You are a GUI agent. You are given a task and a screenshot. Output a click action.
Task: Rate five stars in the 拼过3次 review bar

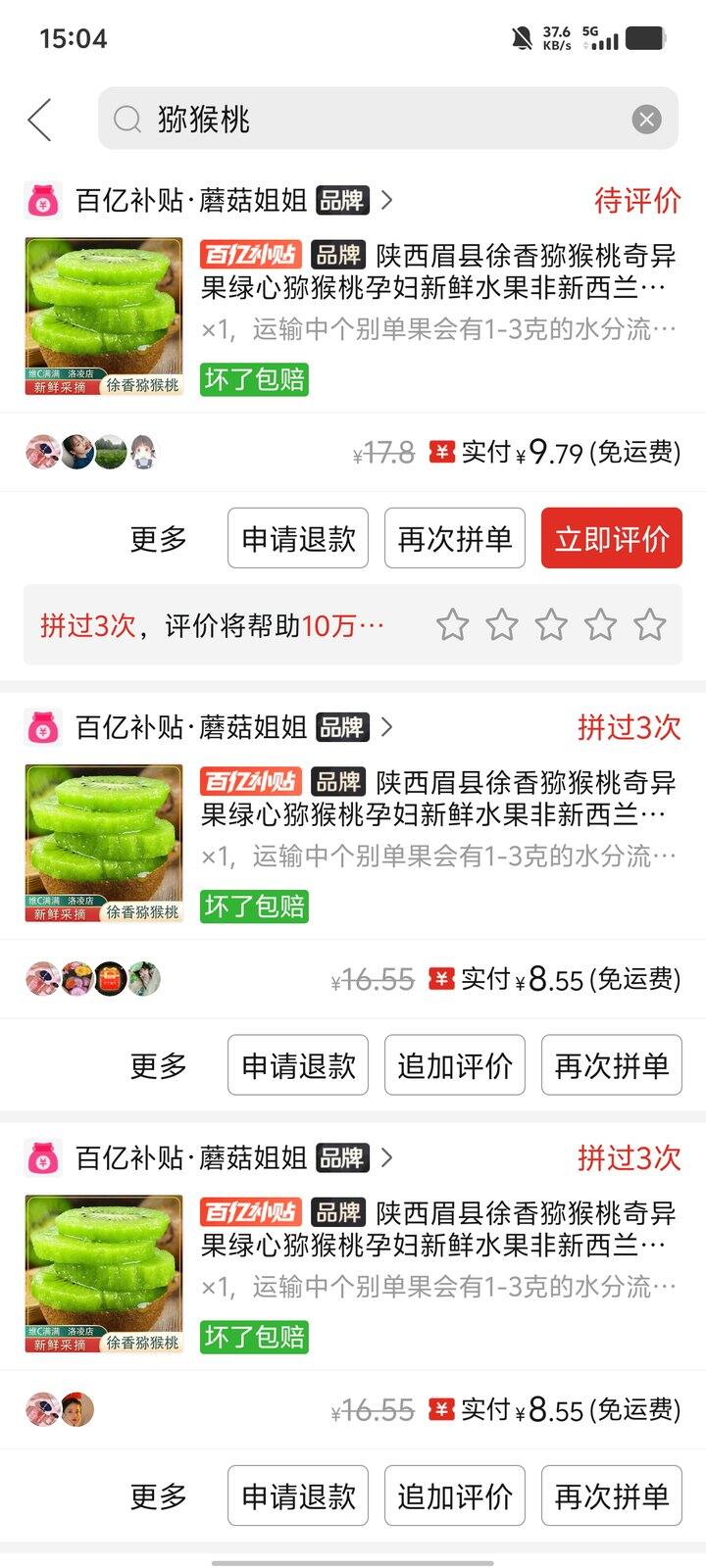[x=649, y=624]
